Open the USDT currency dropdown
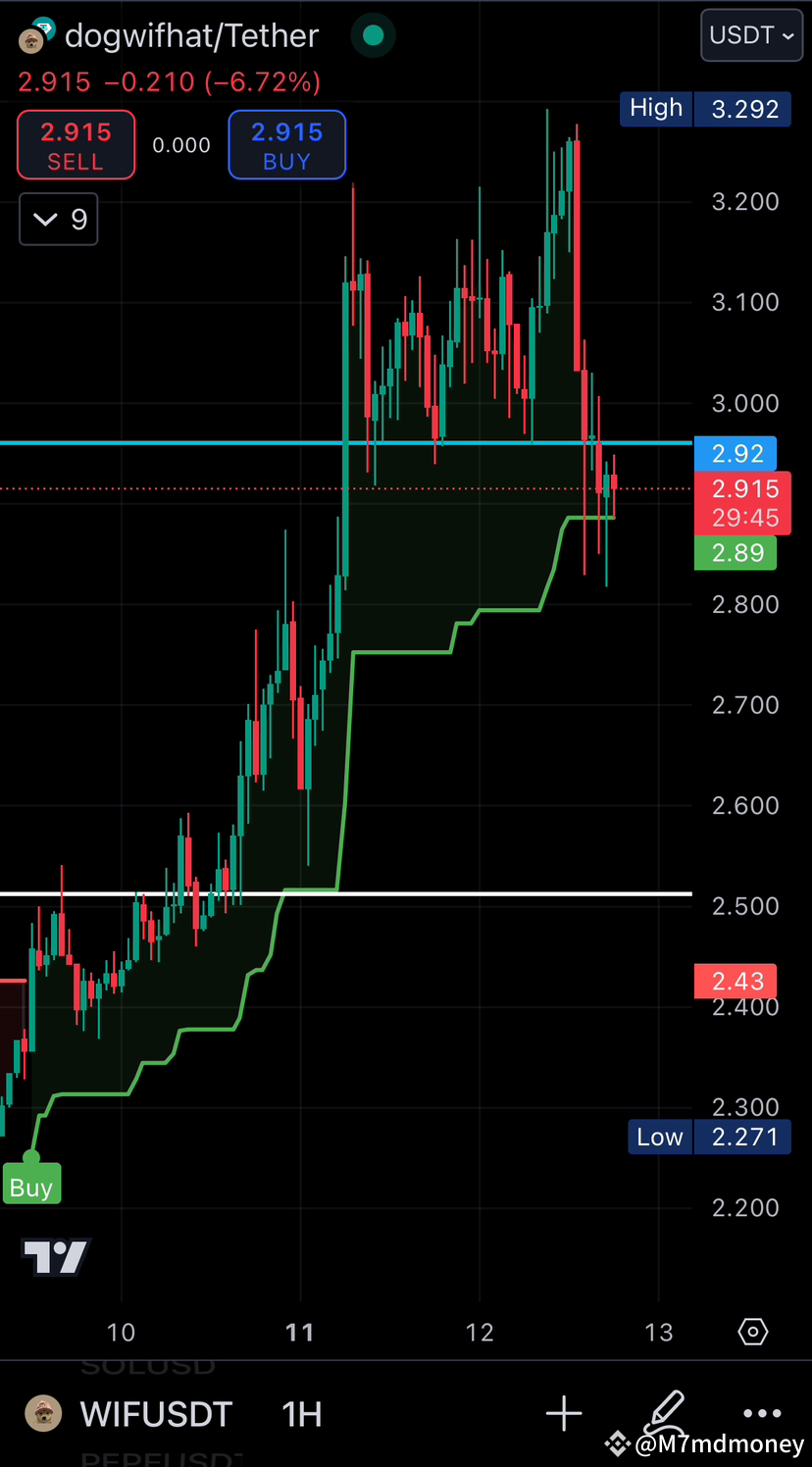This screenshot has height=1467, width=812. [x=751, y=34]
